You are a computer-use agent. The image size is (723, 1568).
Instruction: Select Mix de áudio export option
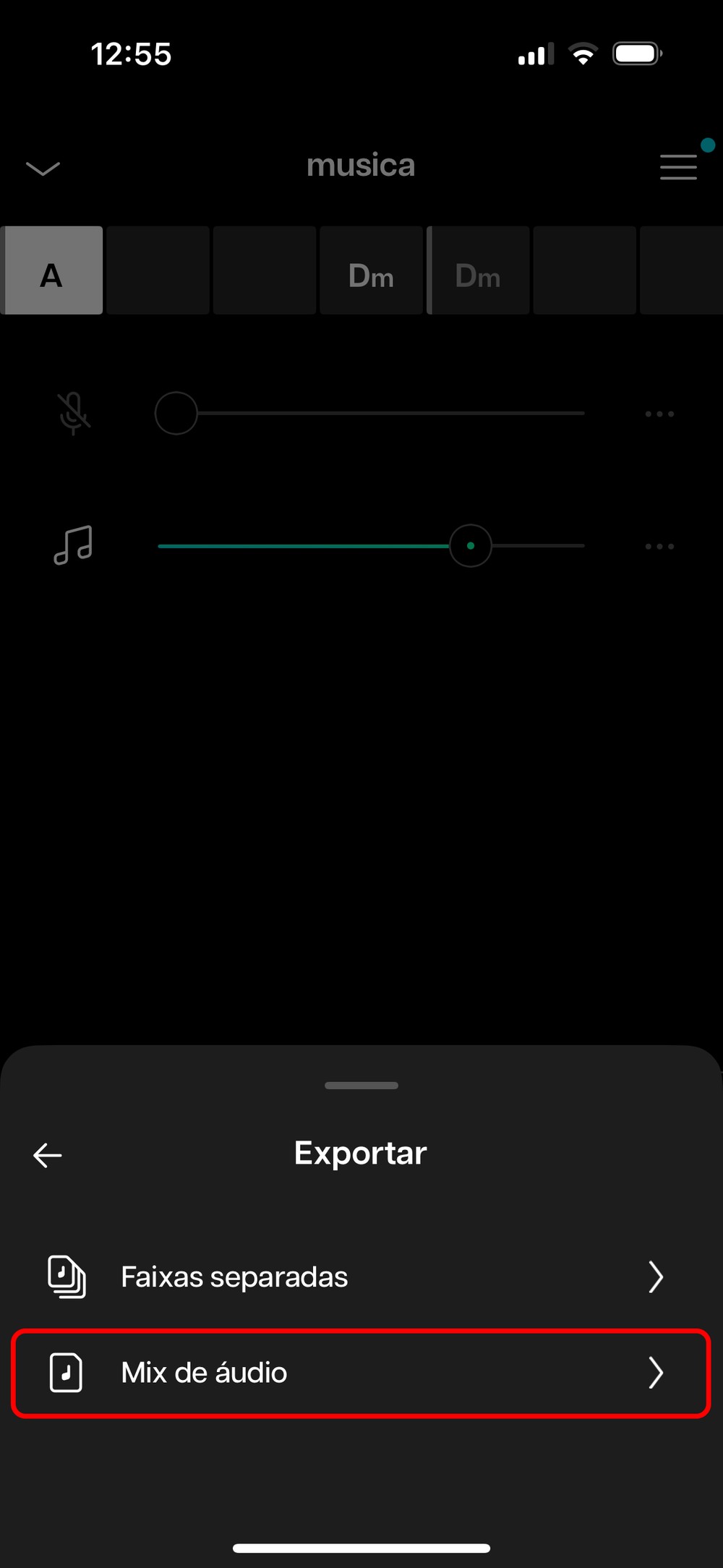(x=361, y=1373)
